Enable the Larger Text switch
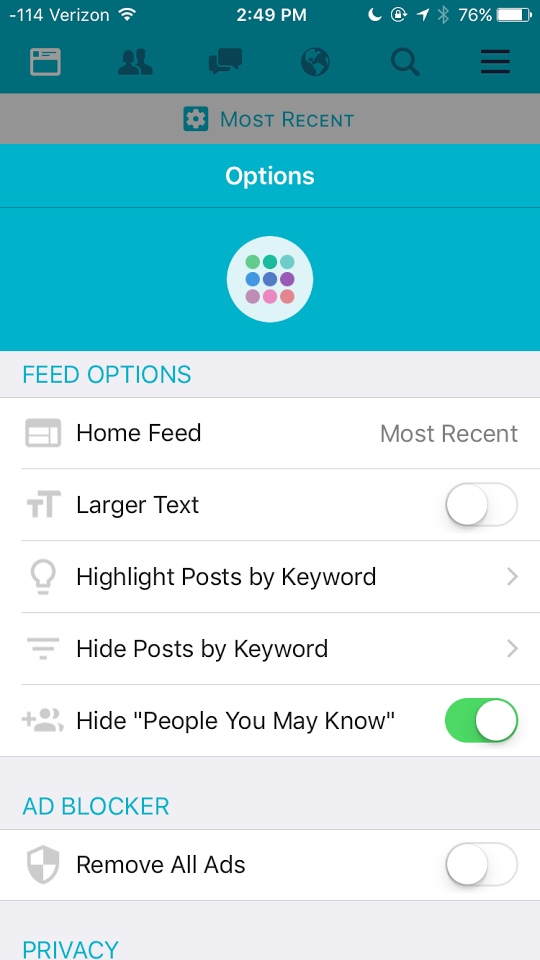The image size is (540, 960). [481, 504]
